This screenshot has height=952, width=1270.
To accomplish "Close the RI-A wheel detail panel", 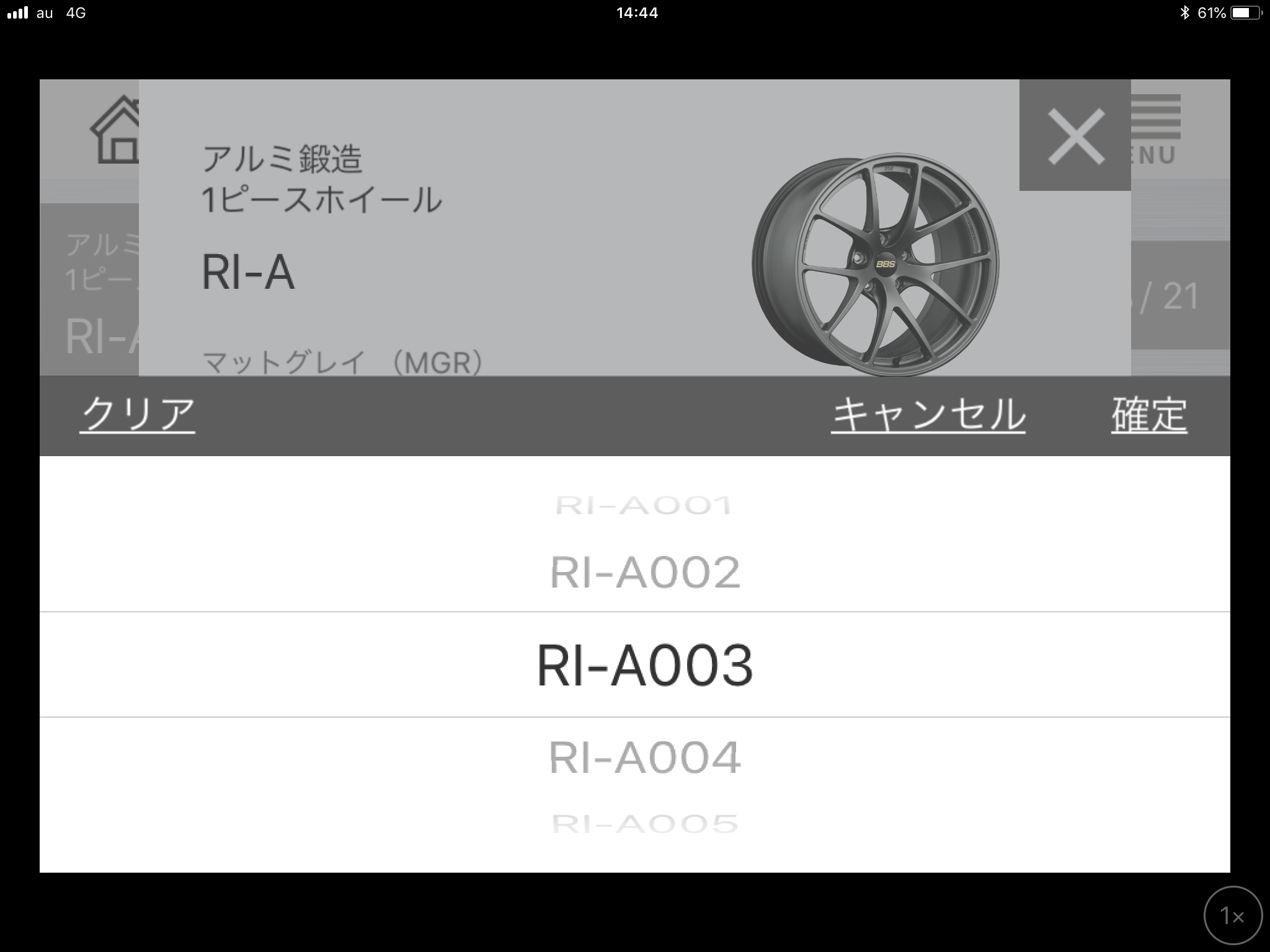I will click(x=1075, y=136).
